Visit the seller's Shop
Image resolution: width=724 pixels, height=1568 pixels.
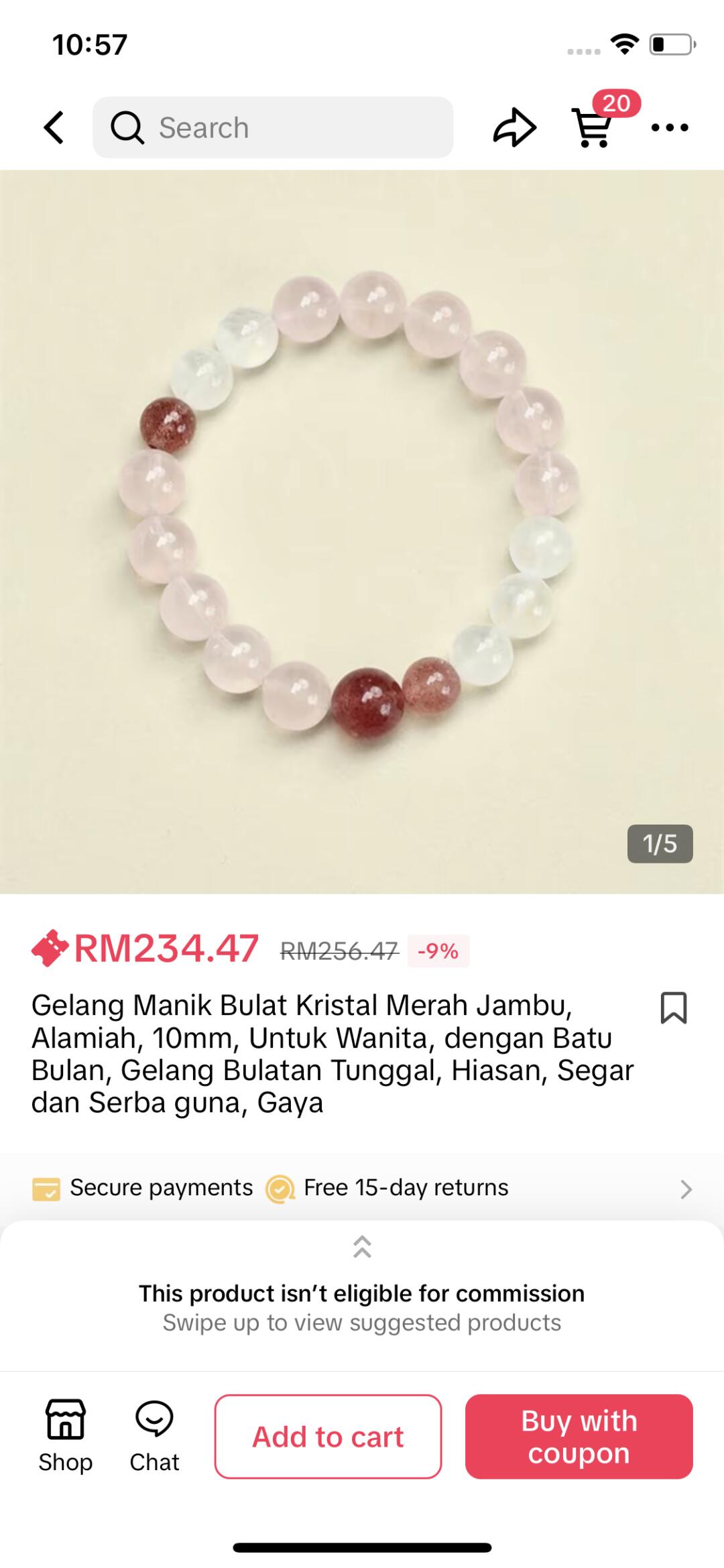pyautogui.click(x=65, y=1436)
